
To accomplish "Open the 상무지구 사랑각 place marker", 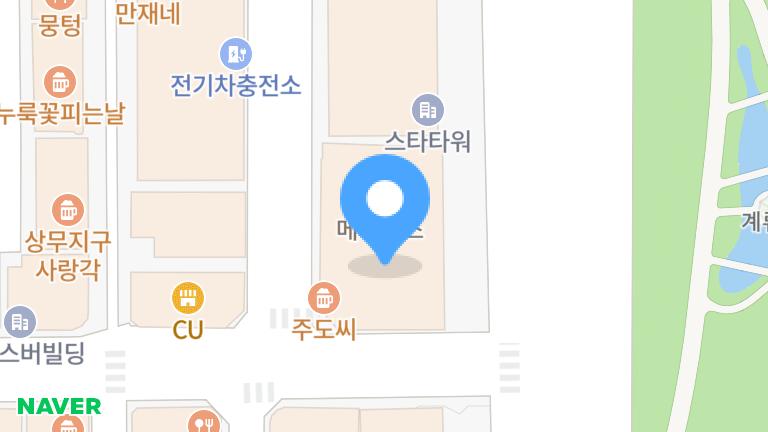I will 67,210.
